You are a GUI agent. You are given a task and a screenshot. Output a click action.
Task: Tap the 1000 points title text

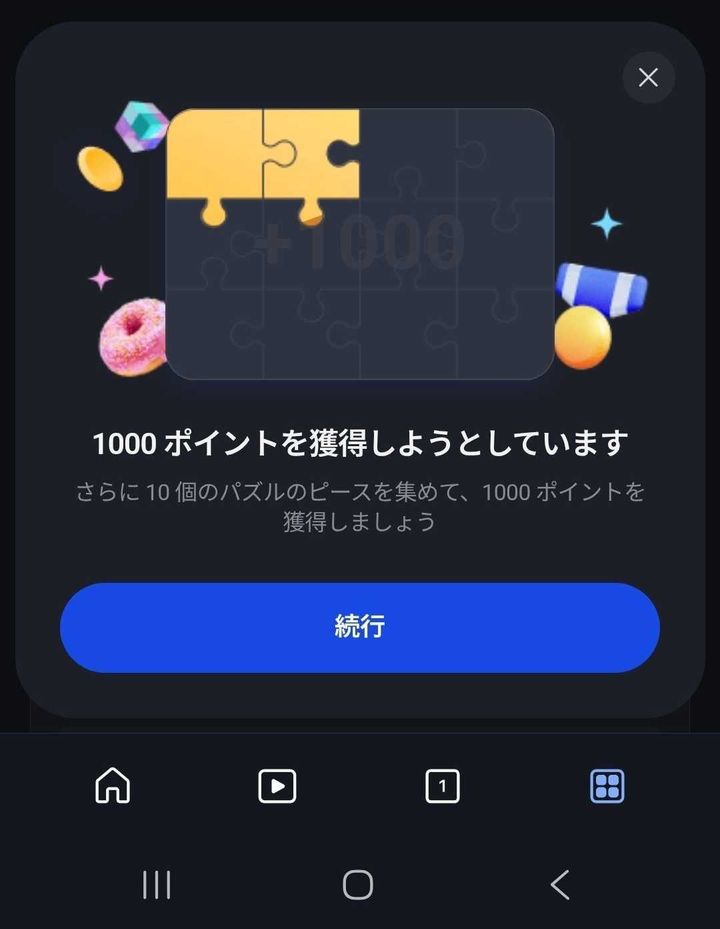360,440
